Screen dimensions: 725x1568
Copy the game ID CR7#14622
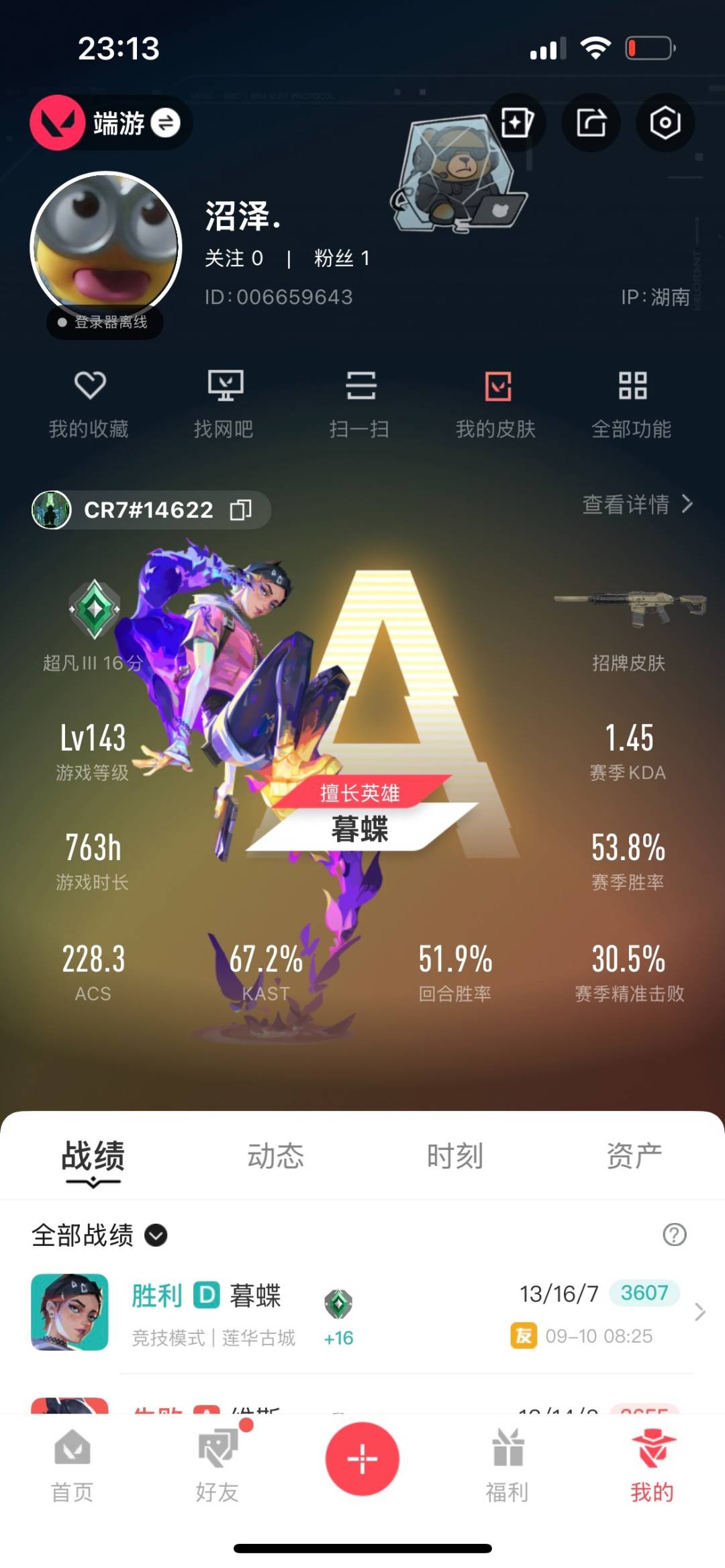240,510
